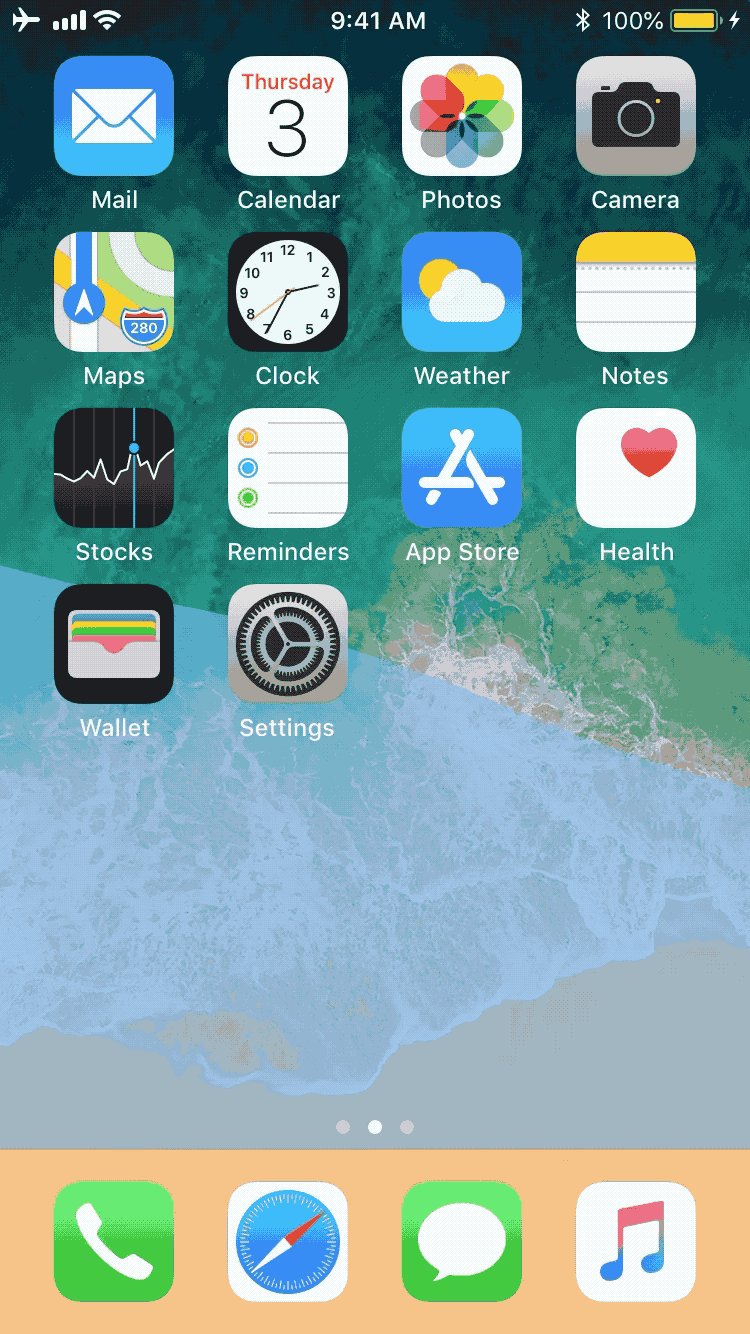Open the App Store
The height and width of the screenshot is (1334, 750).
pyautogui.click(x=462, y=468)
